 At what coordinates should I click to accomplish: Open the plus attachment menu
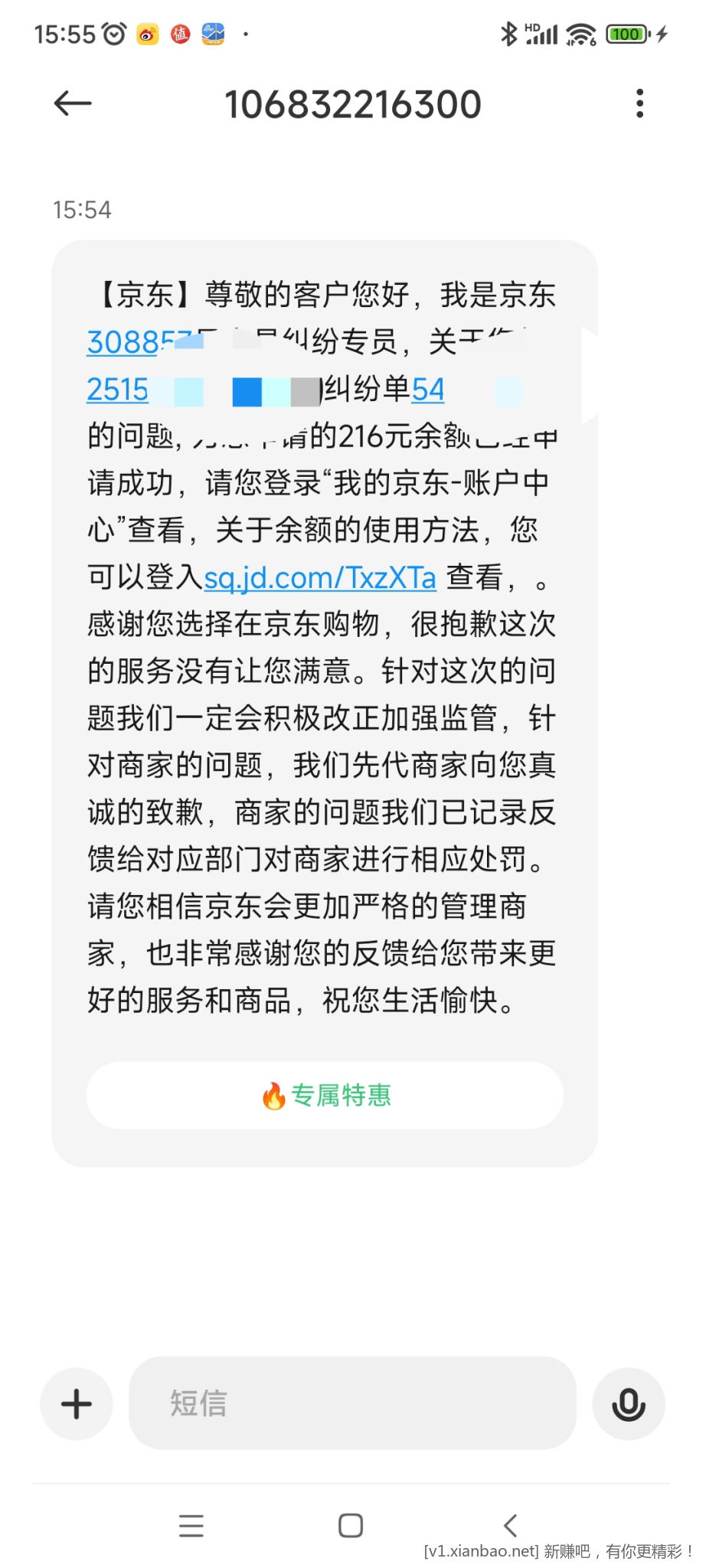(77, 1403)
